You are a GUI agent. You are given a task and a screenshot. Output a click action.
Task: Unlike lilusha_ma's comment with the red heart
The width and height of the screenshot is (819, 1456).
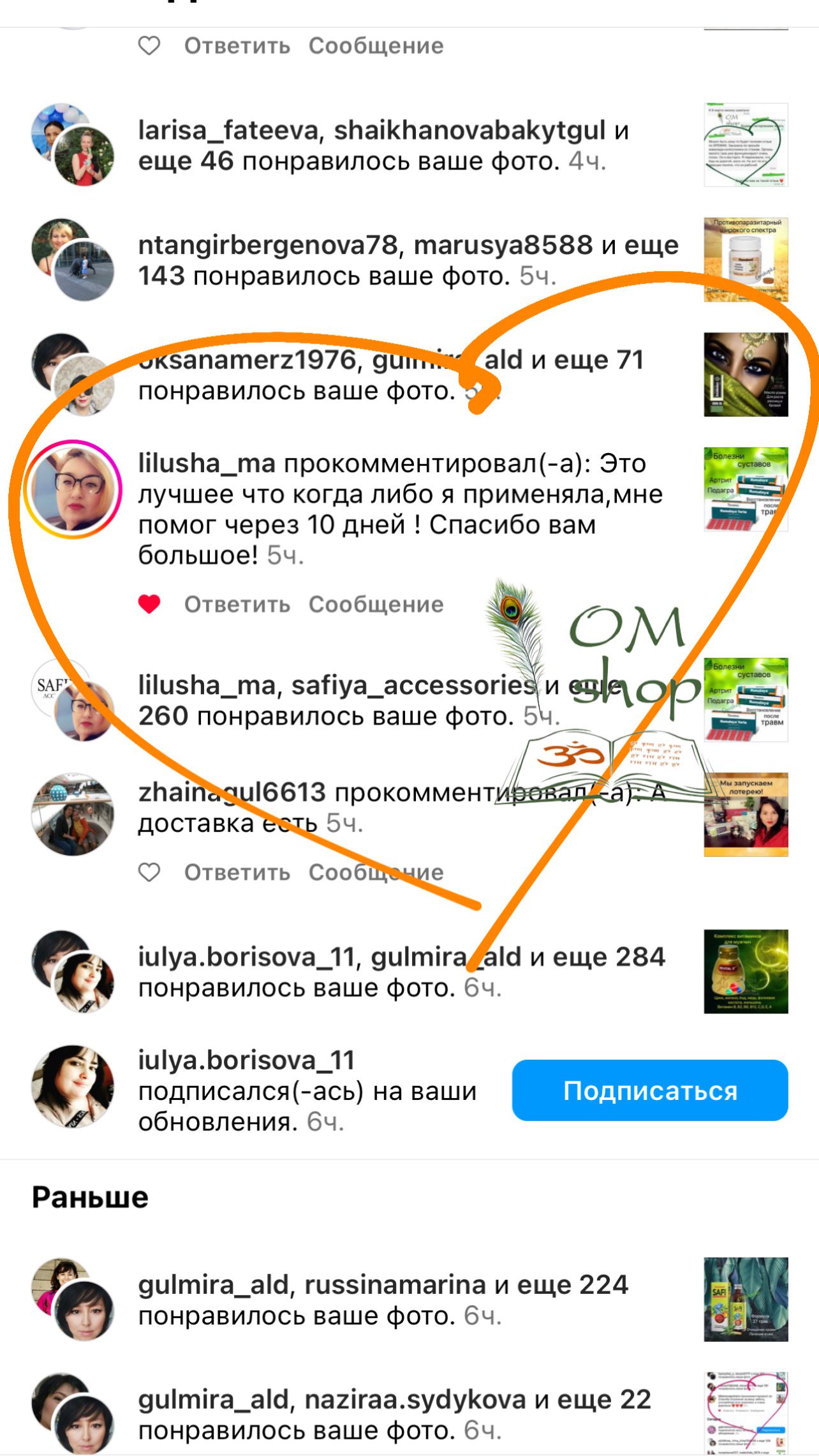149,604
